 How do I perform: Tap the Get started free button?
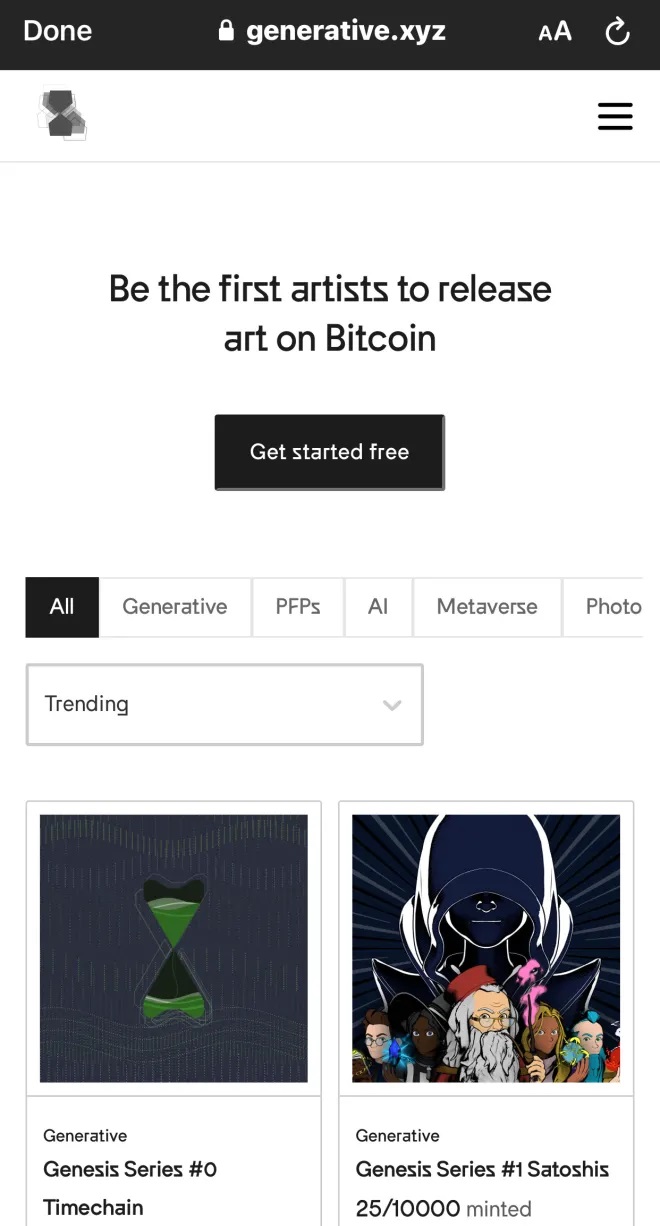click(x=329, y=452)
